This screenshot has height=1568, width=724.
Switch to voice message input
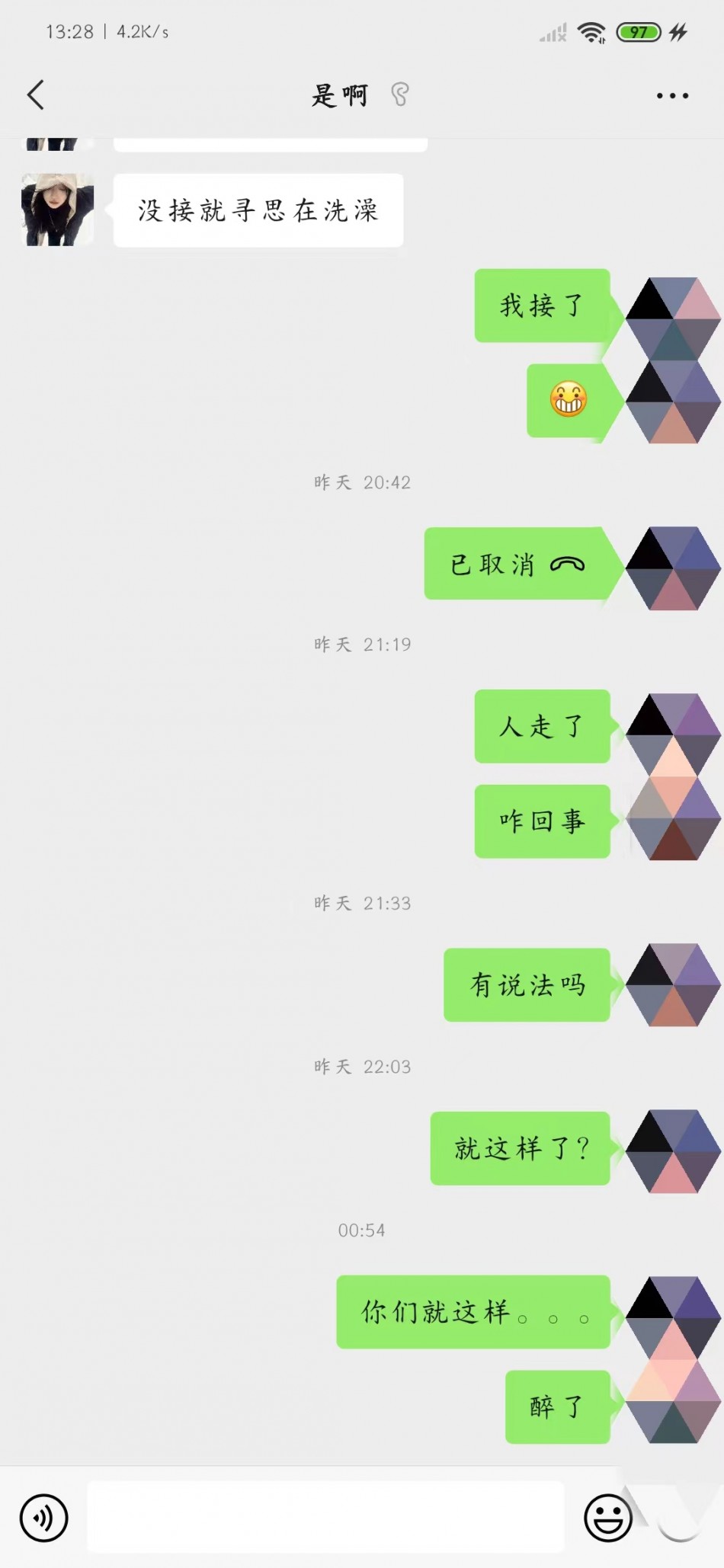coord(44,1518)
